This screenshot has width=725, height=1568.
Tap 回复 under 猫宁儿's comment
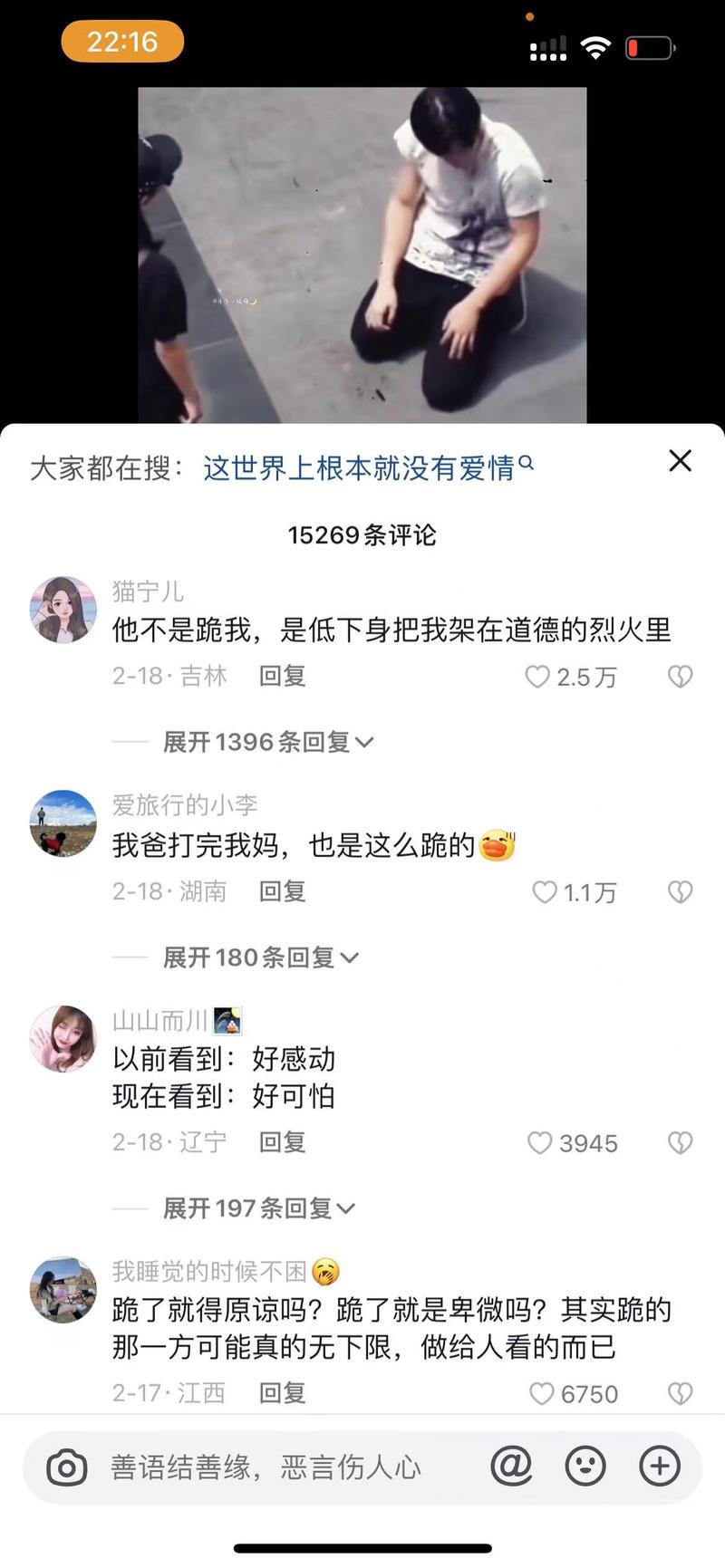[282, 676]
